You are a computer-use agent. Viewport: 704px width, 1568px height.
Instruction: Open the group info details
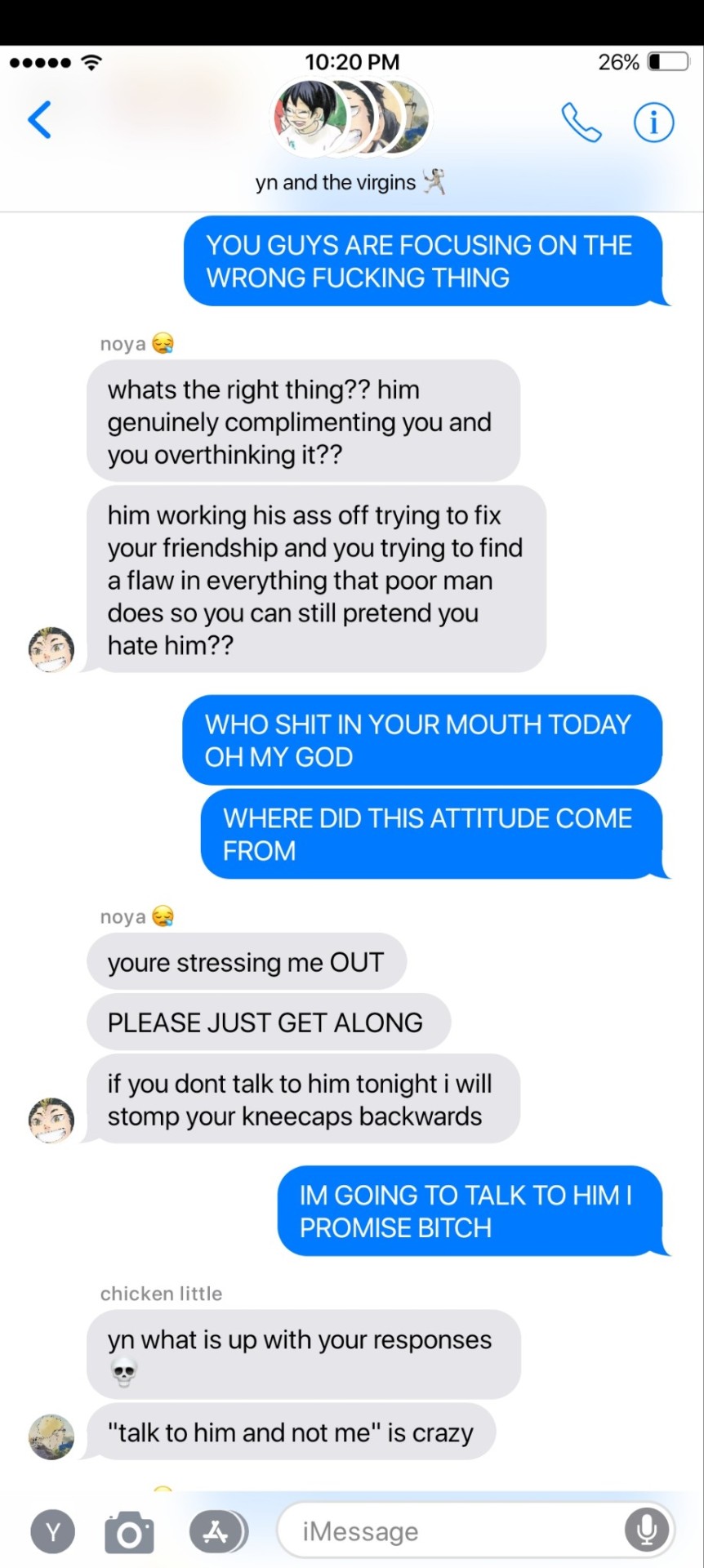click(653, 122)
